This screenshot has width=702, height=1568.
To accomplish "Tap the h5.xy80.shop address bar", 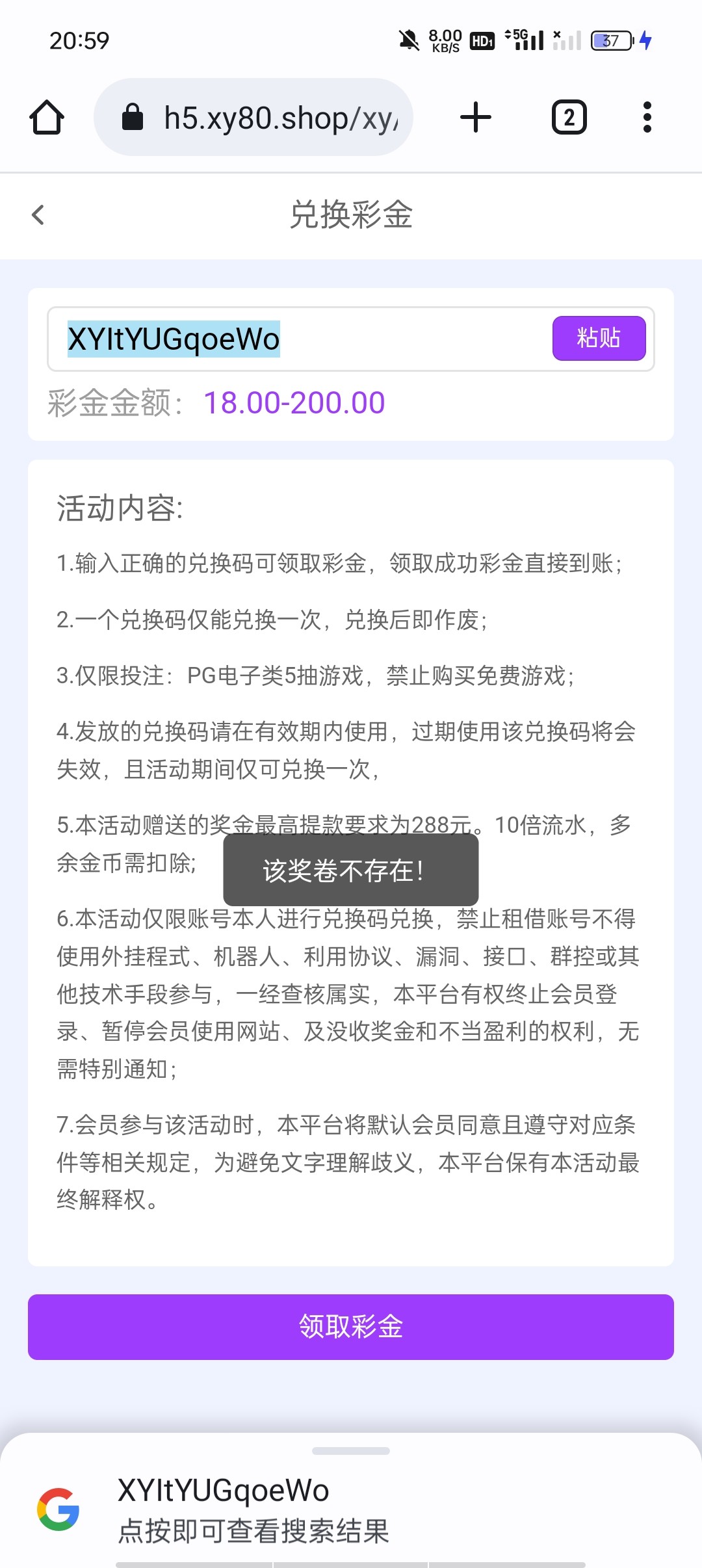I will click(253, 118).
